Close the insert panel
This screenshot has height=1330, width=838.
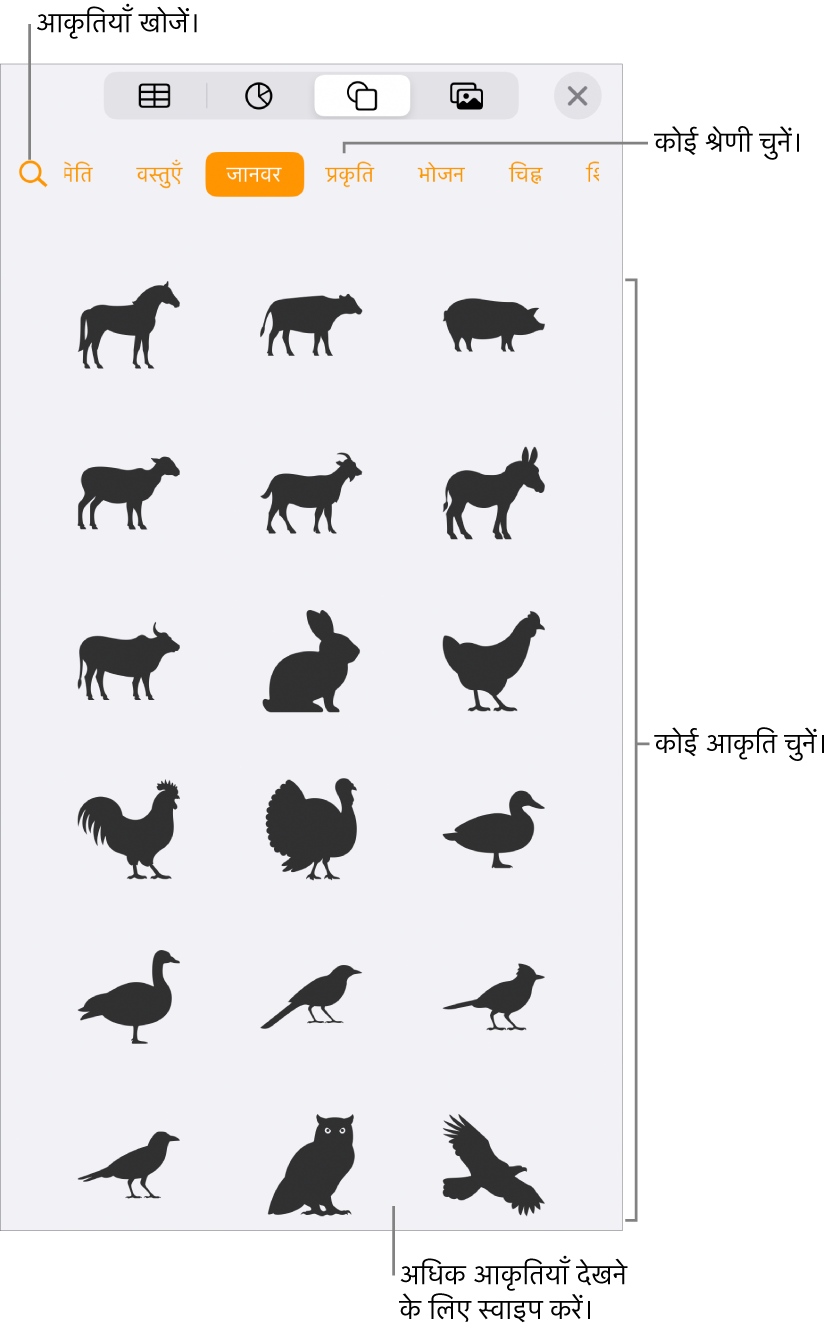(577, 96)
